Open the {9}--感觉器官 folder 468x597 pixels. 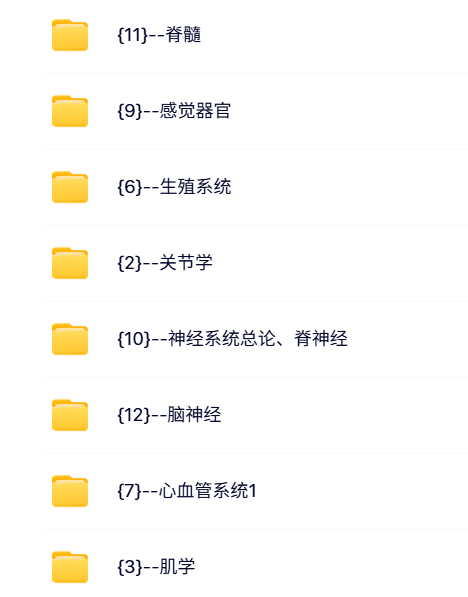pyautogui.click(x=257, y=111)
